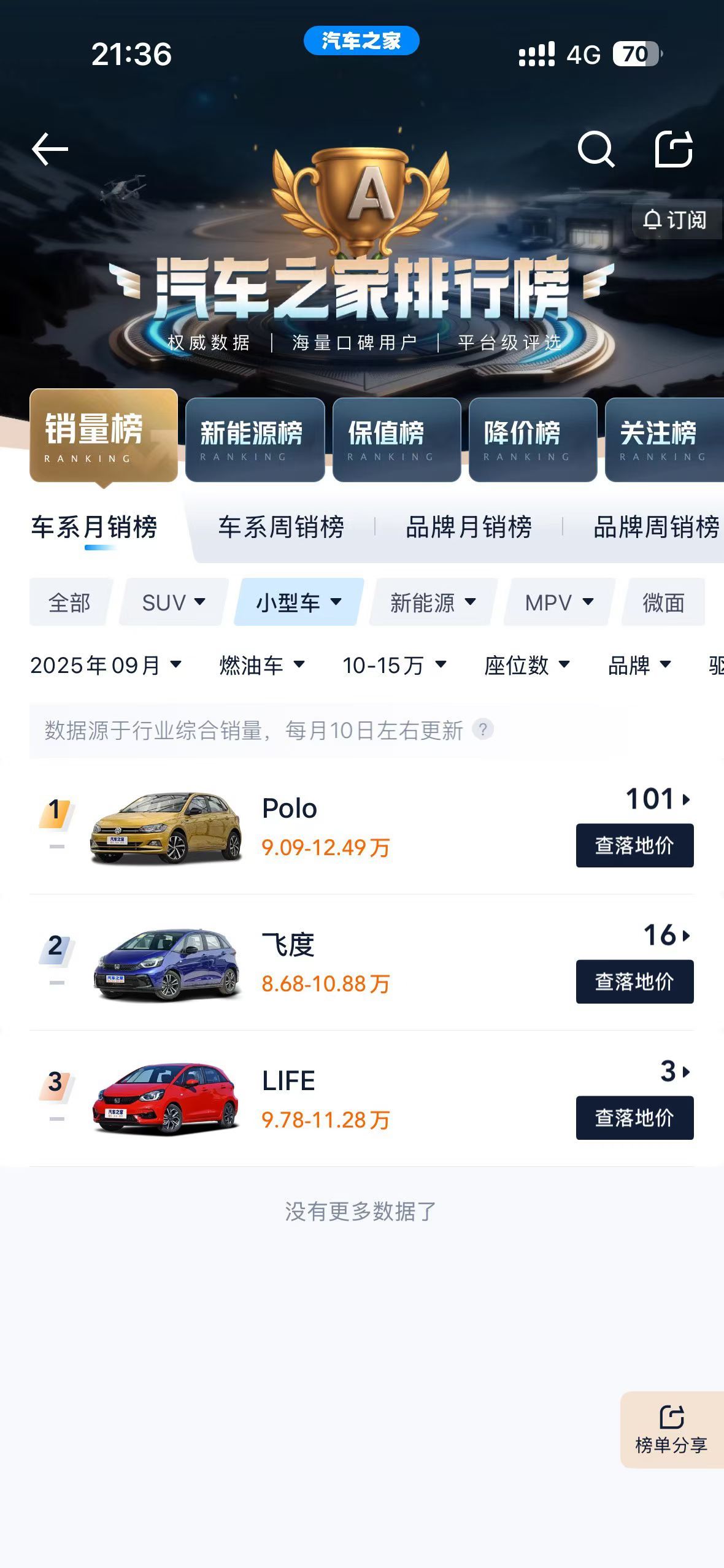Activate the 新能源榜 ranking category

(255, 440)
